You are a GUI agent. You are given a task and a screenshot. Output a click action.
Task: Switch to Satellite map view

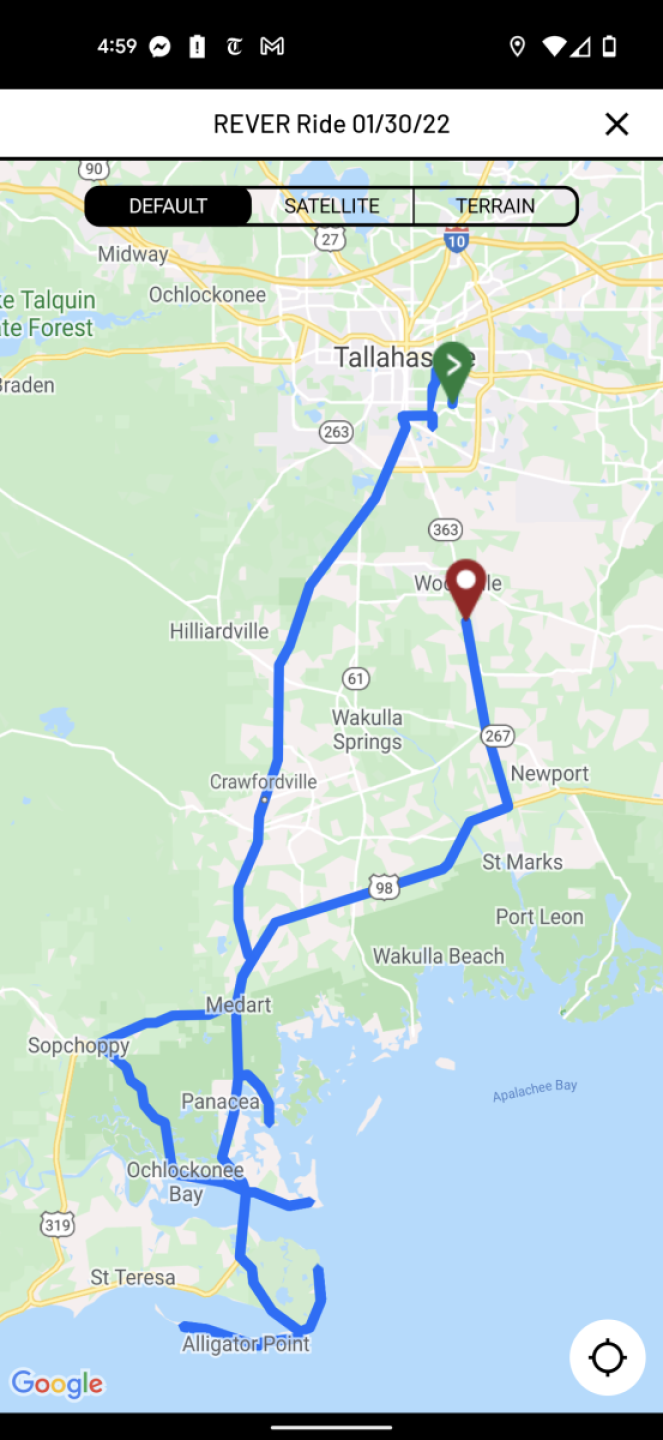pyautogui.click(x=332, y=206)
